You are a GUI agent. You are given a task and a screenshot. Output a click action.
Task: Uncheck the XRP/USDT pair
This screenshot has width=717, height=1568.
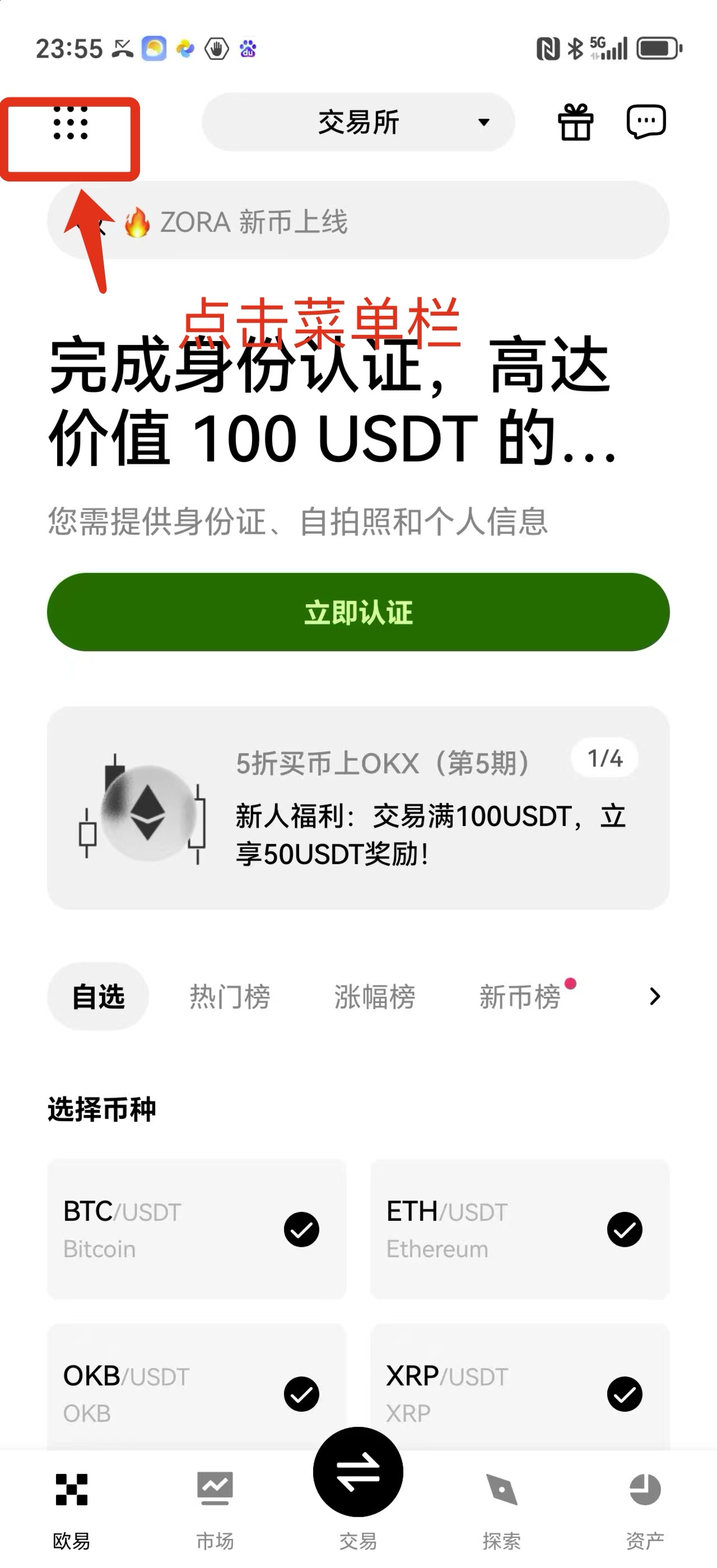[625, 1396]
